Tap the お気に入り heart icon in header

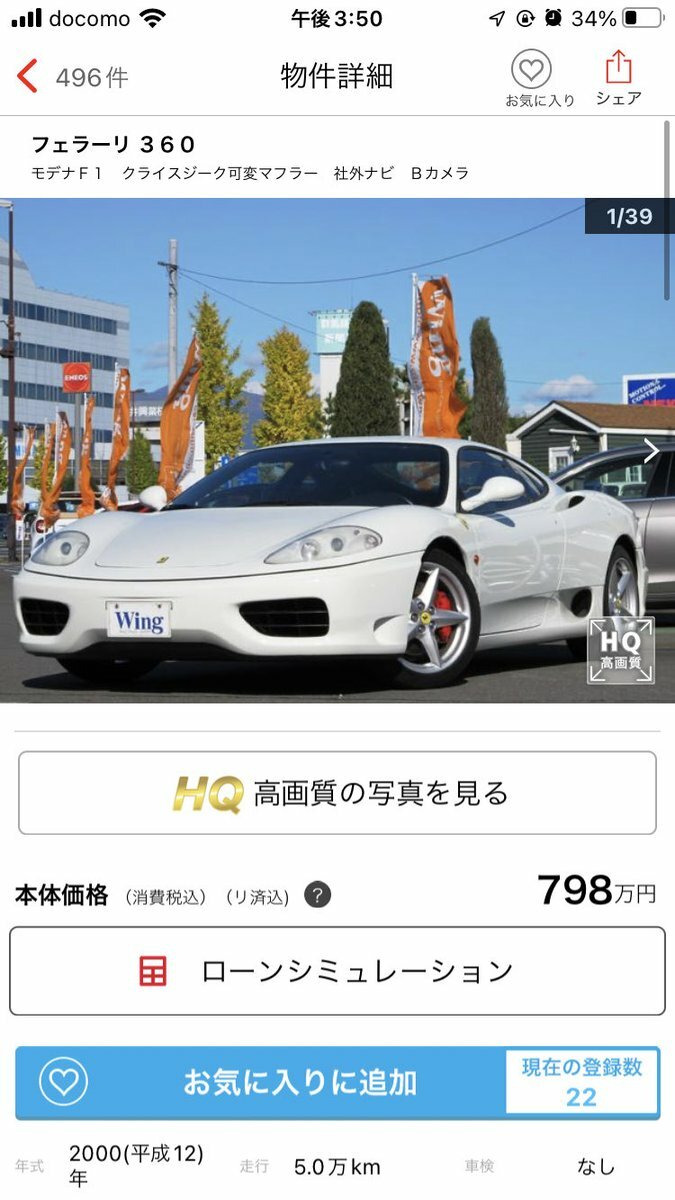(x=531, y=70)
